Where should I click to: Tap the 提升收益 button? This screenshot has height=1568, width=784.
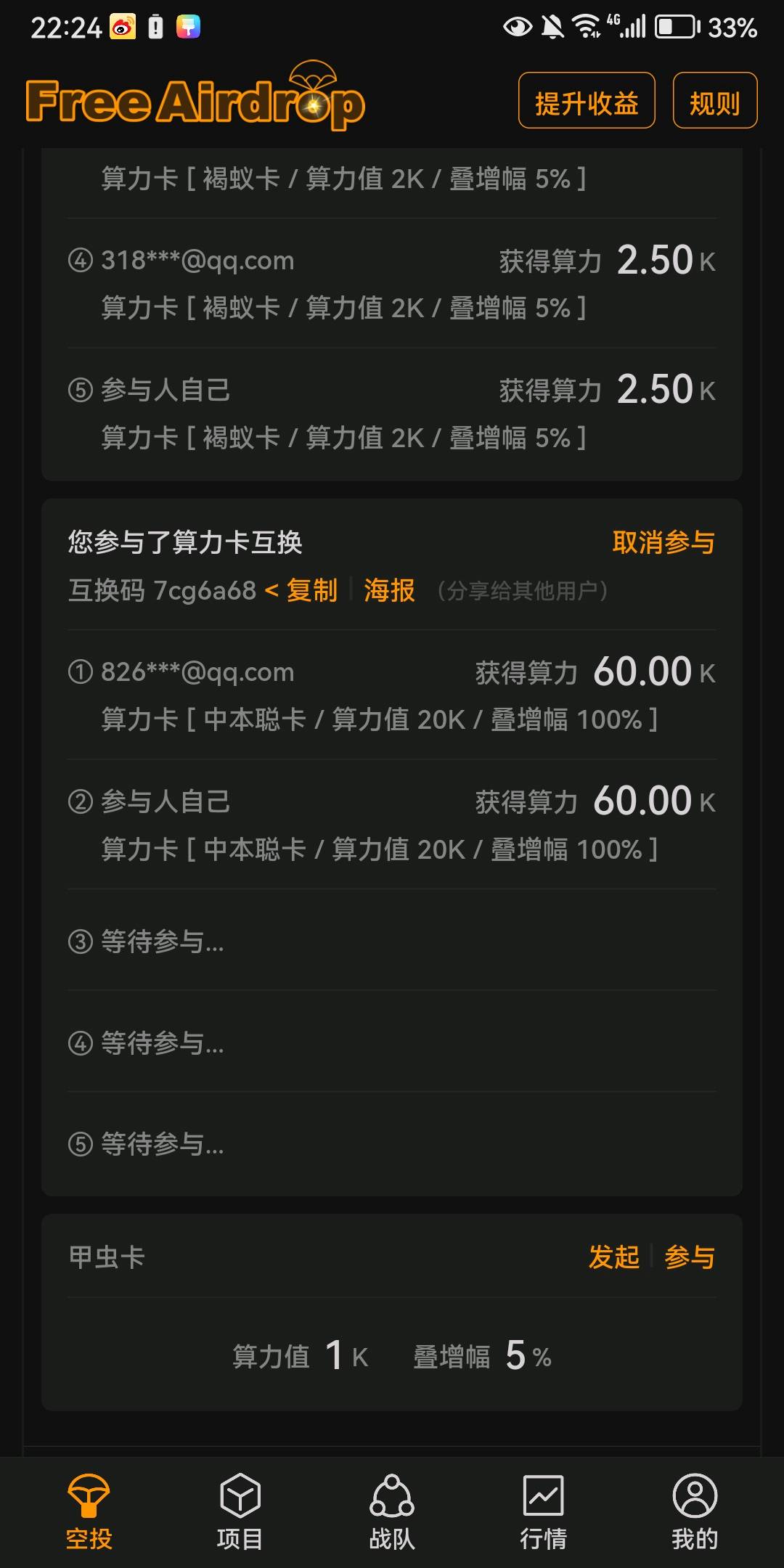coord(587,102)
